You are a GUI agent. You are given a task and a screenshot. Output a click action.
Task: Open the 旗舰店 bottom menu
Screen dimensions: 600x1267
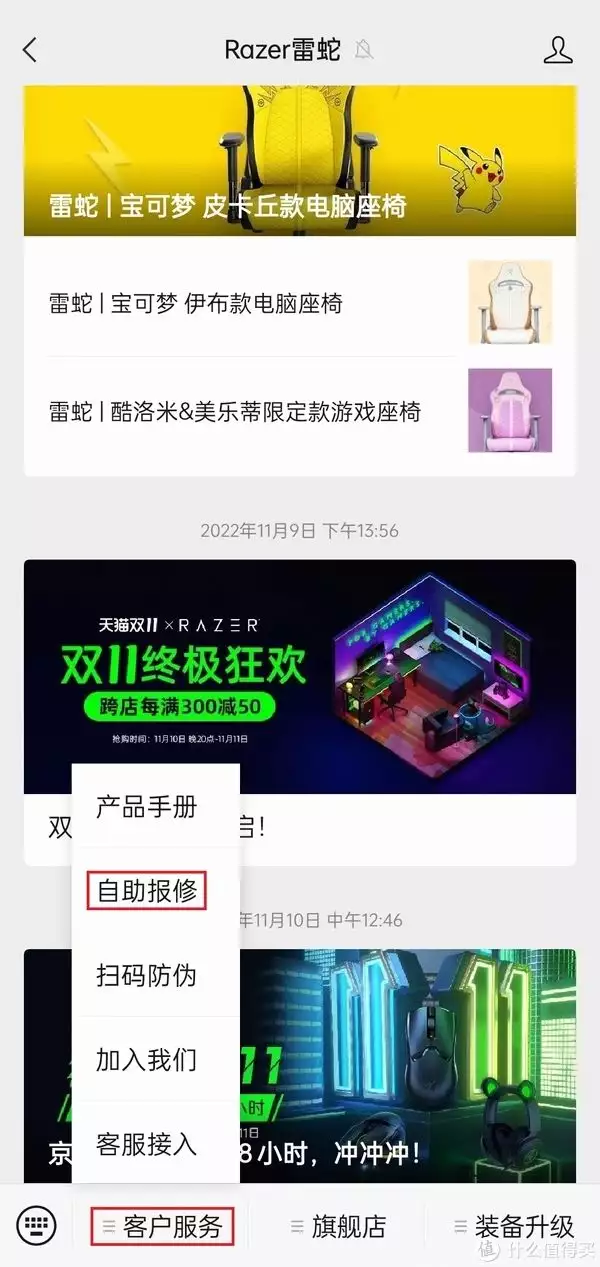click(338, 1226)
